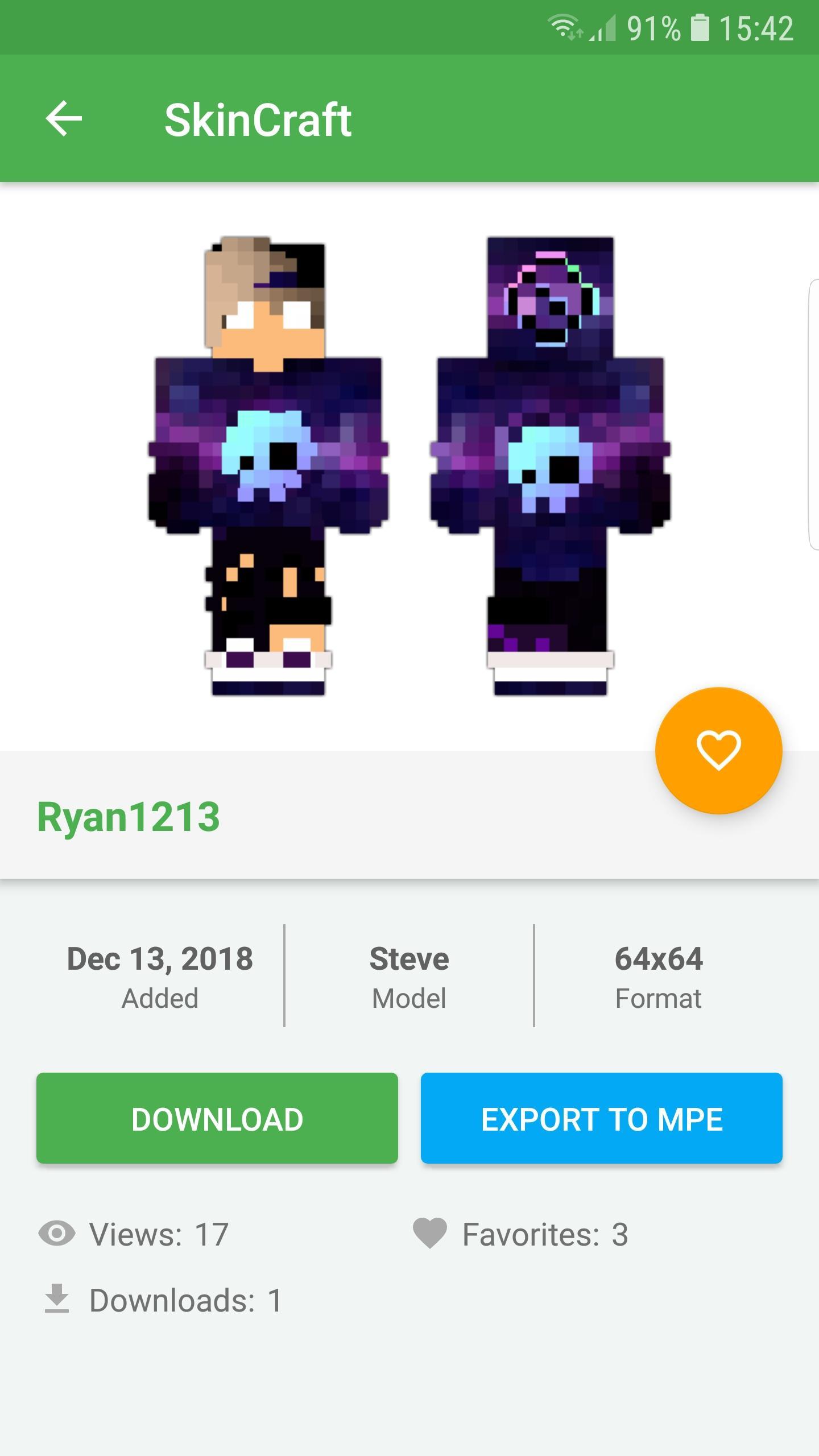Go back using the arrow icon
Screen dimensions: 819x1456
point(64,119)
